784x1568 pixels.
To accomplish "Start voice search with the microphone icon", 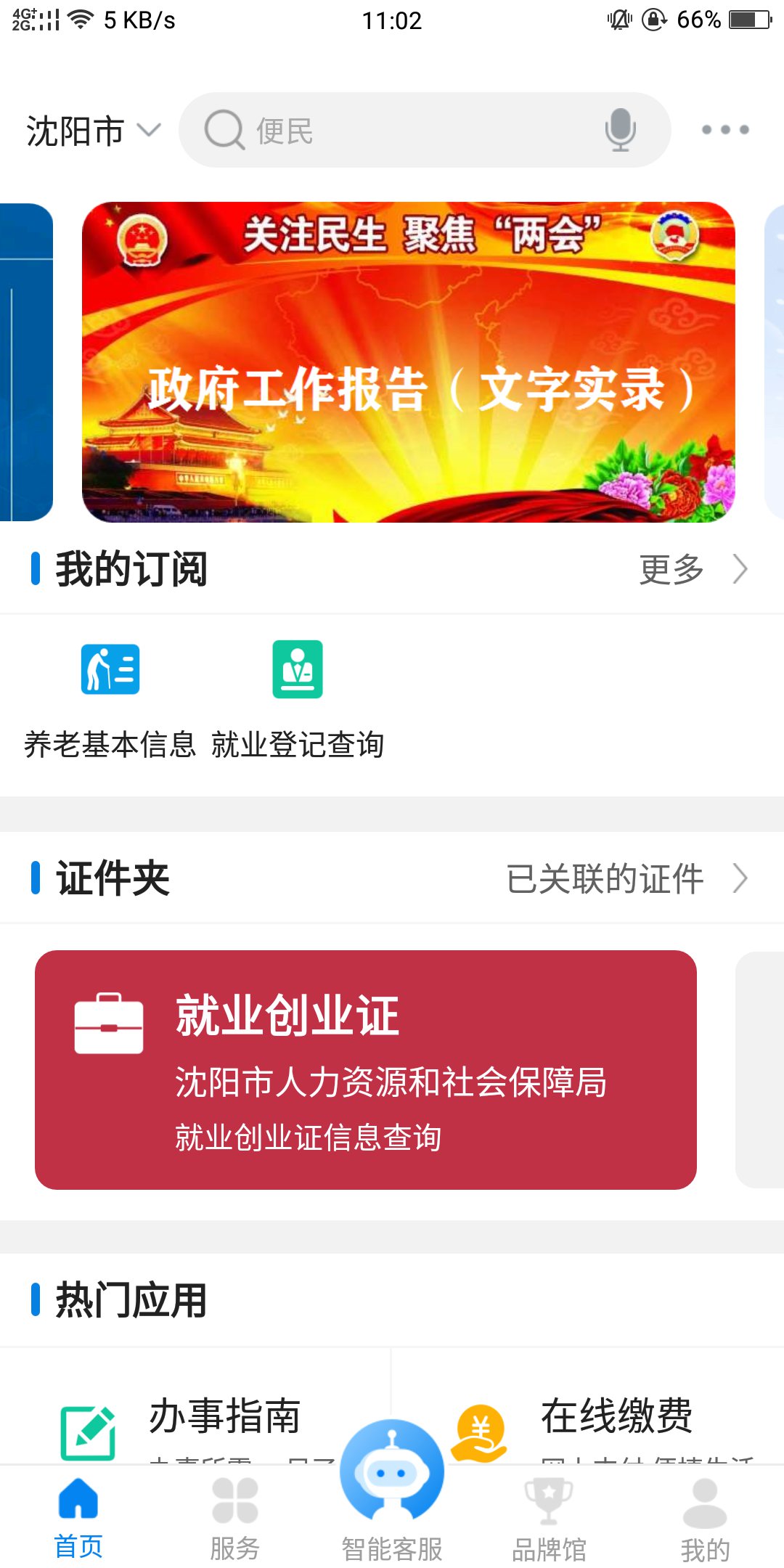I will pos(620,131).
